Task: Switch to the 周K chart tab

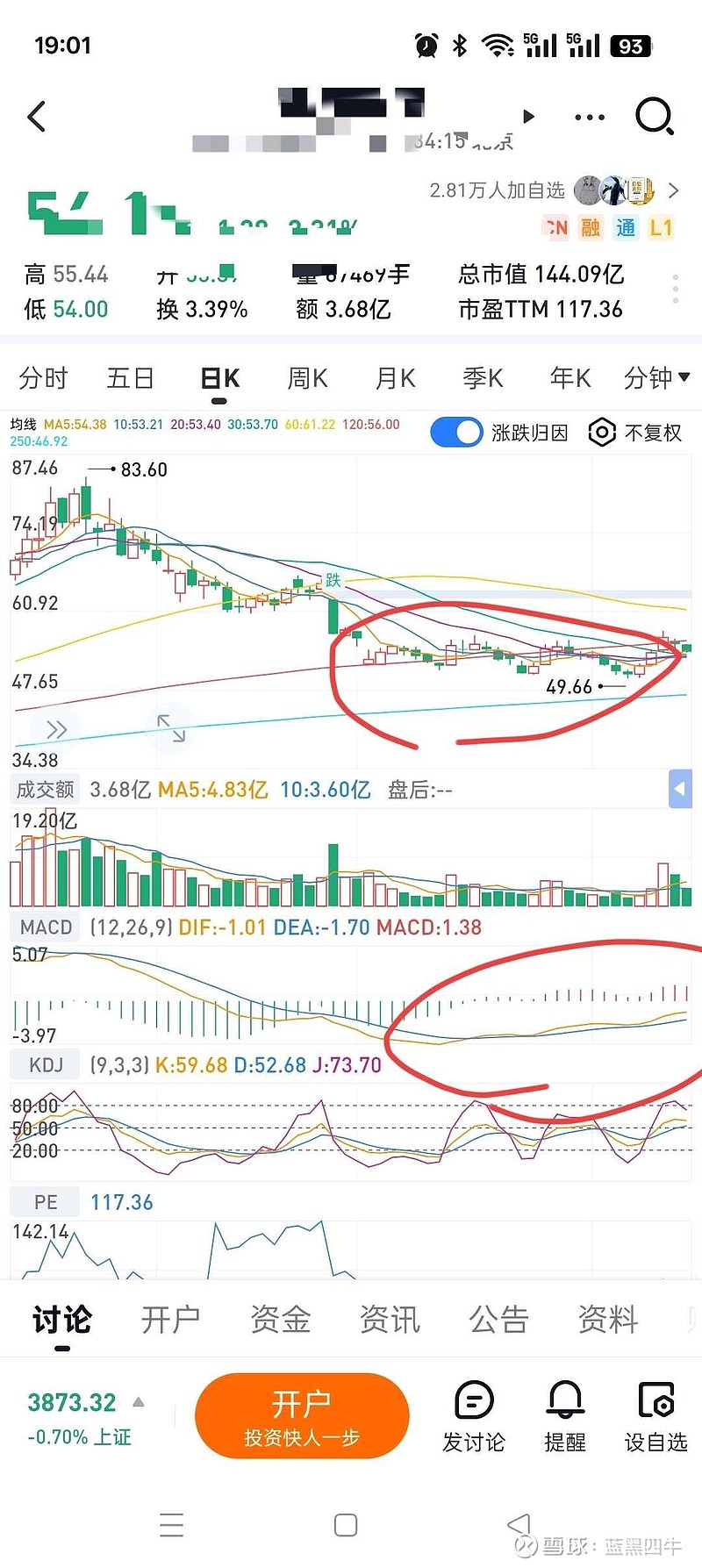Action: pos(307,378)
